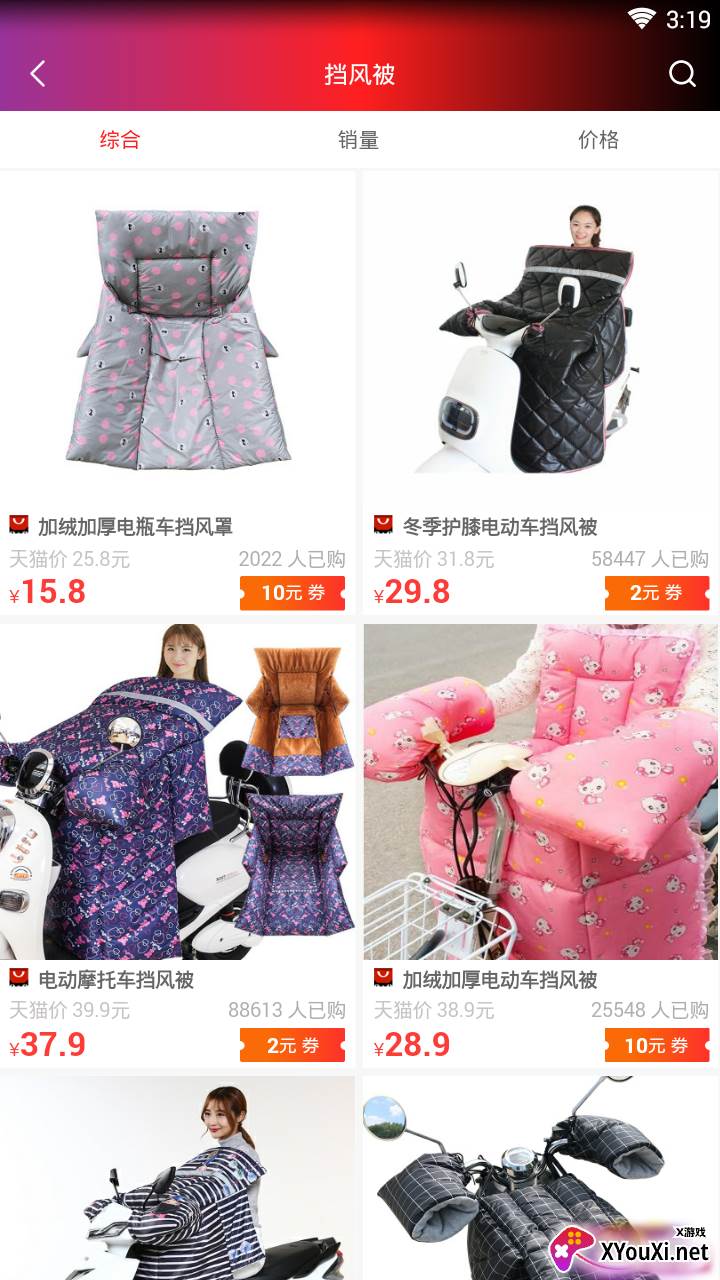Claim the 2元券 coupon on the 37.9 item

(x=292, y=1045)
